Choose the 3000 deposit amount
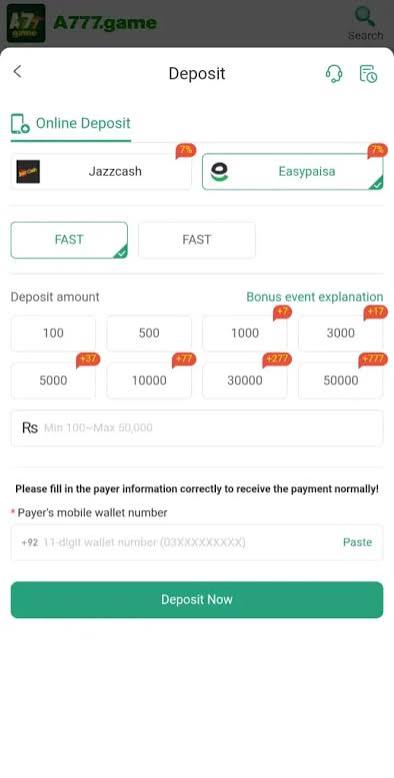 340,333
